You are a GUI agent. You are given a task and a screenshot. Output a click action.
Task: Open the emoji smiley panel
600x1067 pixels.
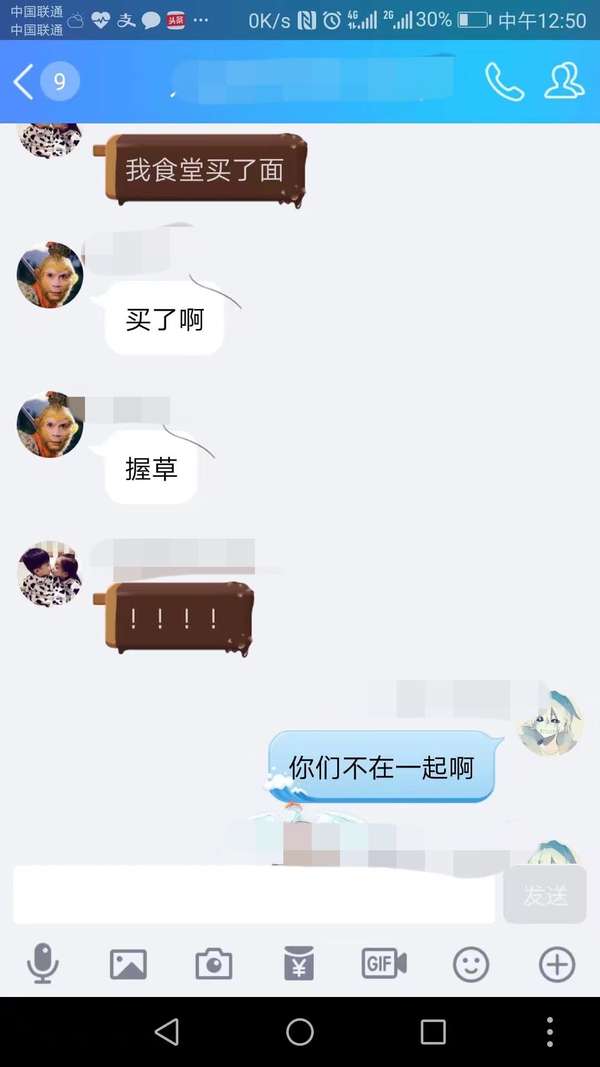pos(471,964)
